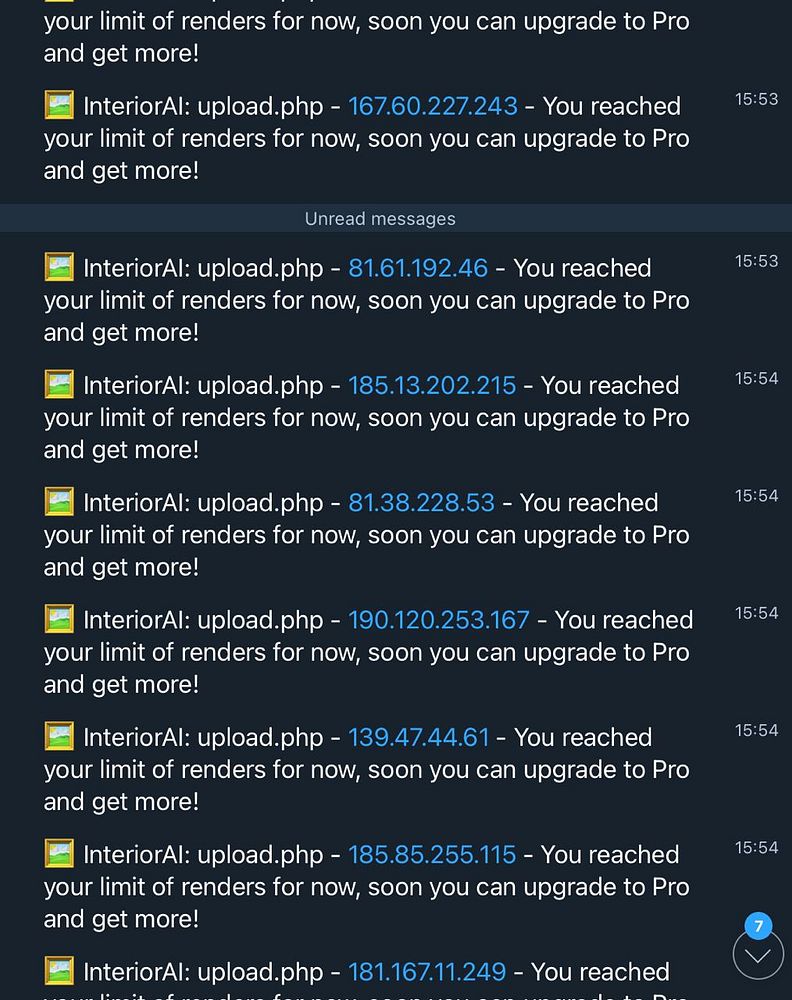Tap the IP address 185.13.202.215
The height and width of the screenshot is (1000, 792).
432,385
